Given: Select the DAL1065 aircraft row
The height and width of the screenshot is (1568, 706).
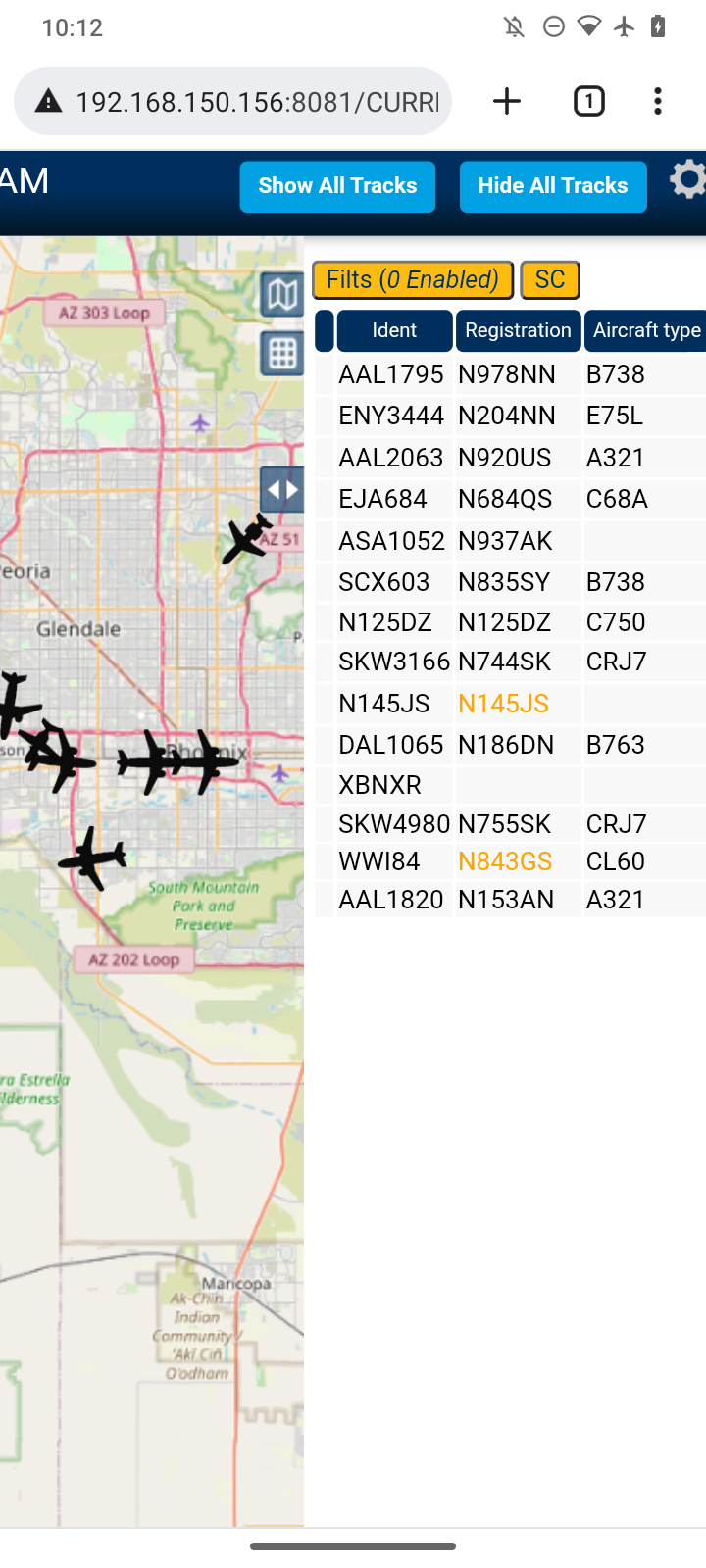Looking at the screenshot, I should pyautogui.click(x=511, y=745).
